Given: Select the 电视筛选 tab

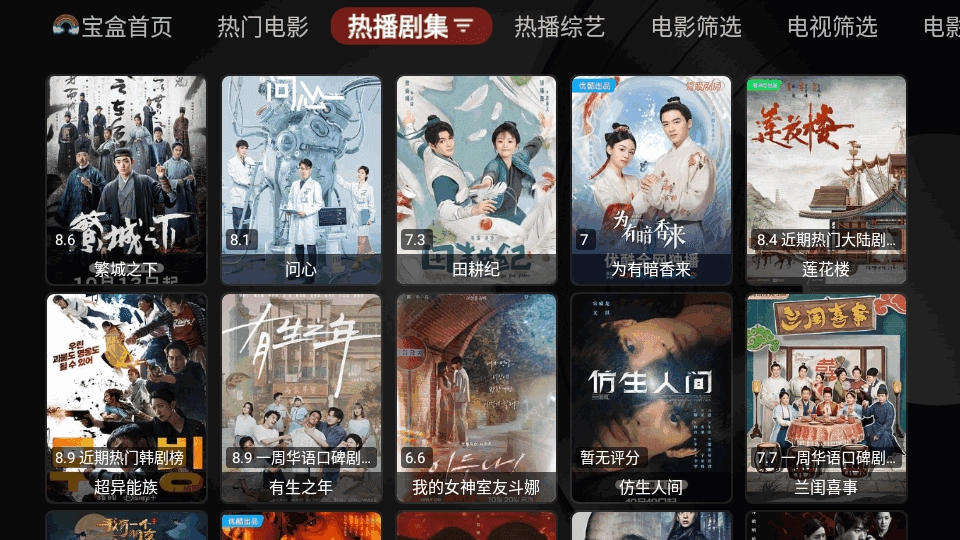Looking at the screenshot, I should (x=832, y=27).
